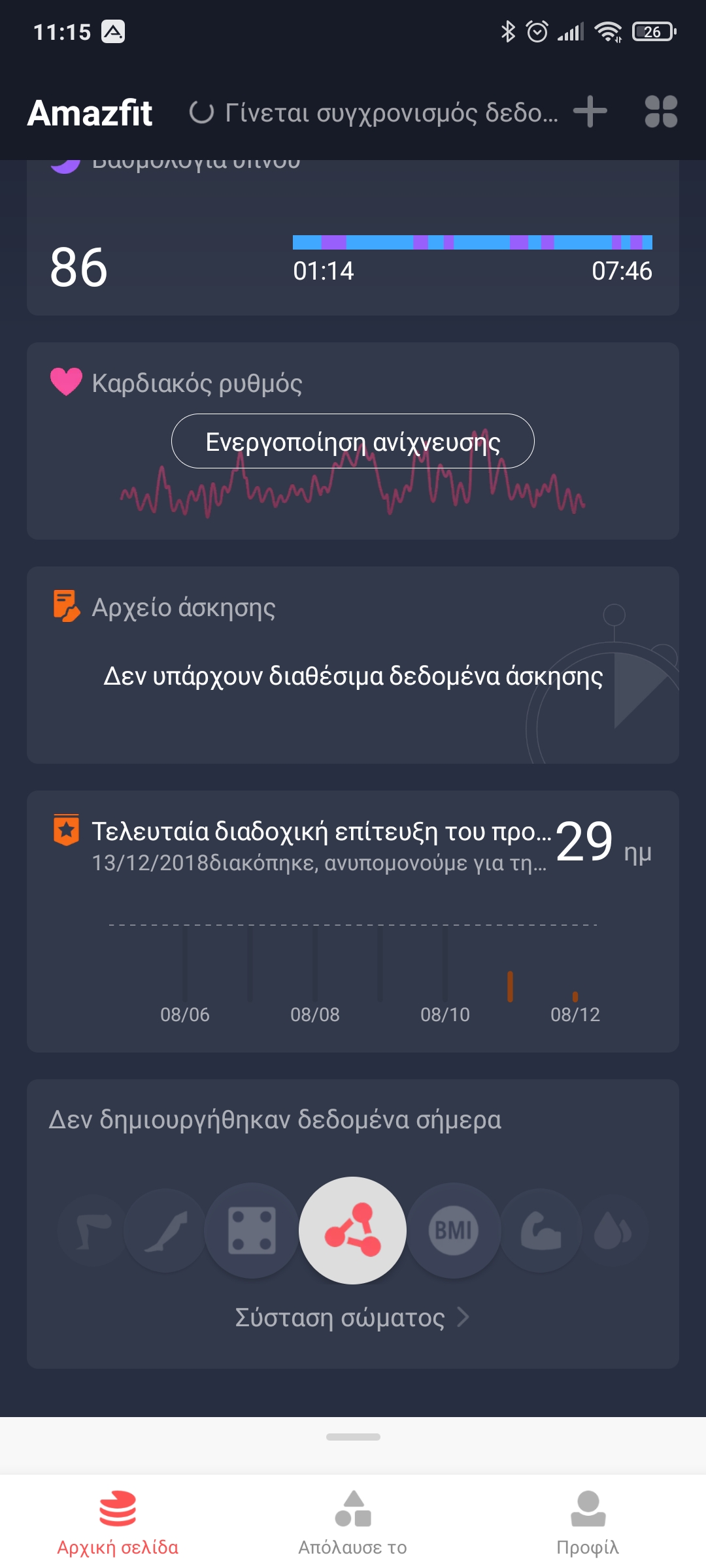Switch to the Απόλαυσε το tab
The image size is (706, 1568).
[353, 1522]
